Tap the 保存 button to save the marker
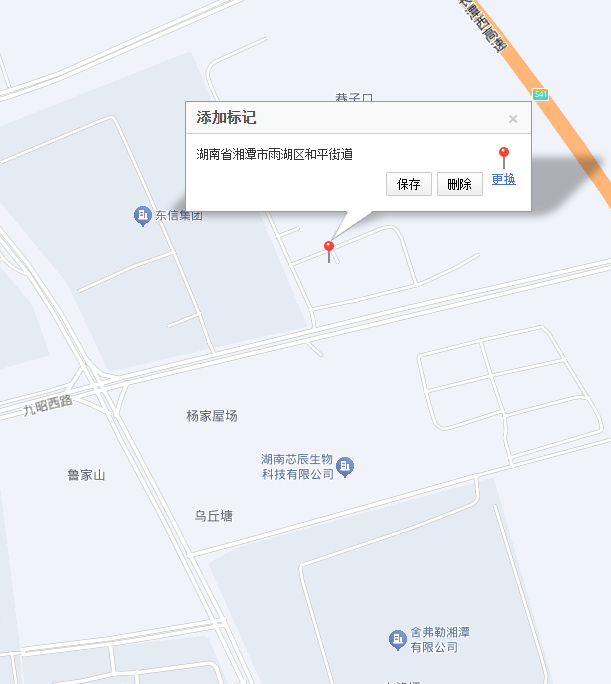This screenshot has width=611, height=684. 409,184
